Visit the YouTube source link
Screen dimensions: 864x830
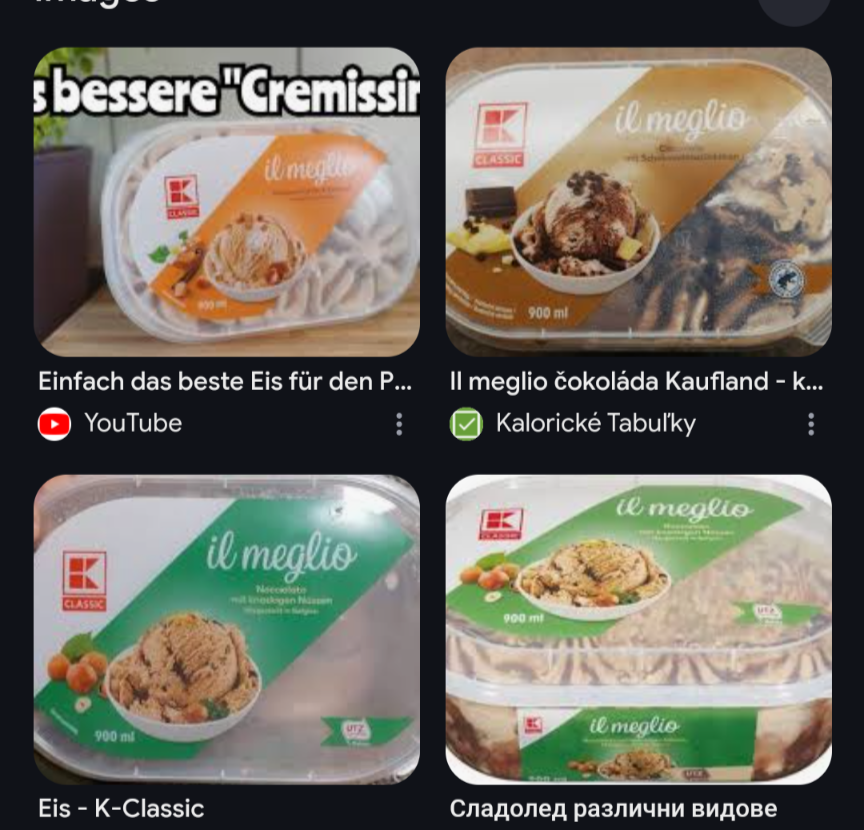(x=132, y=424)
